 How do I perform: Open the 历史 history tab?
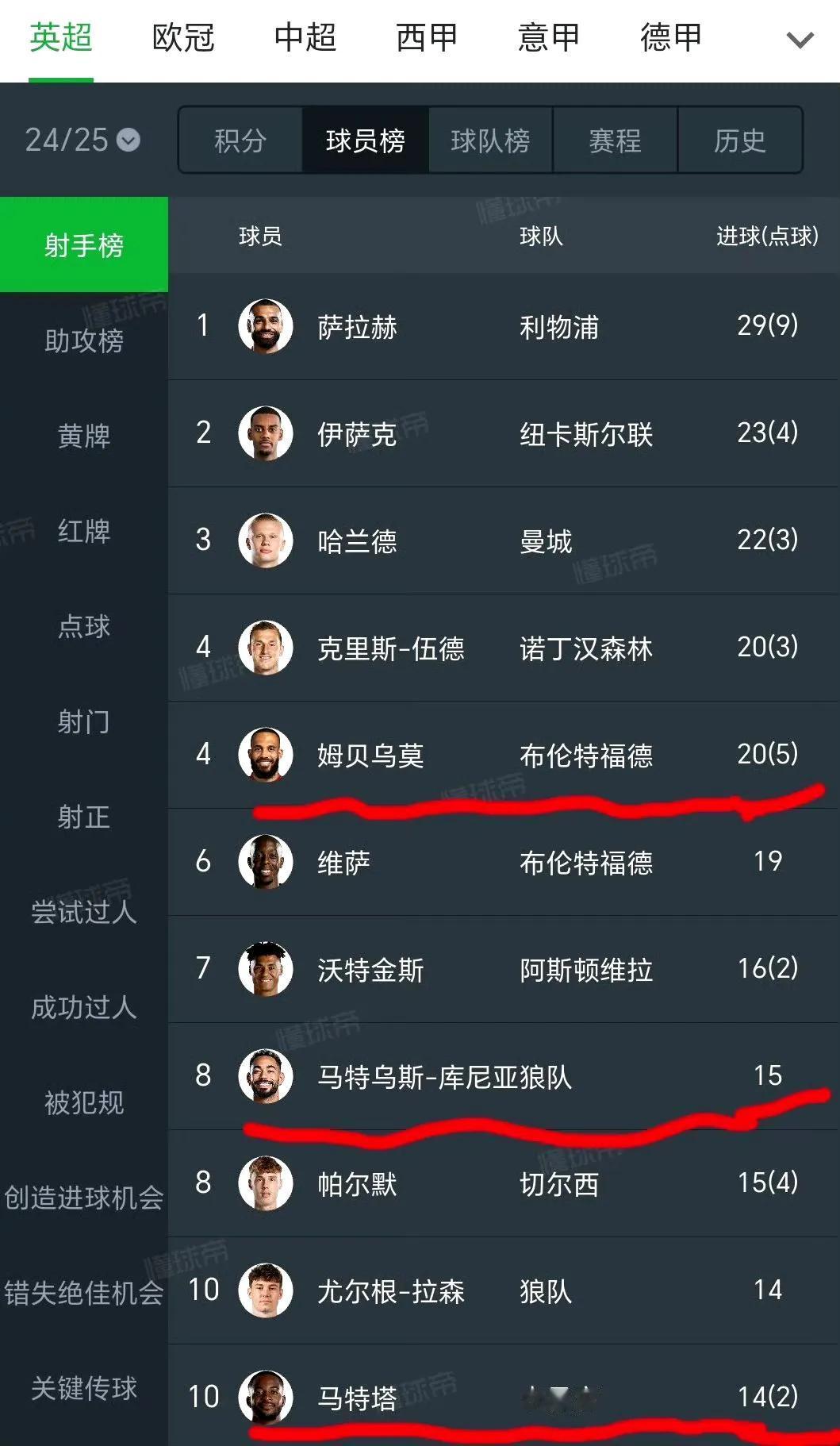pyautogui.click(x=739, y=141)
